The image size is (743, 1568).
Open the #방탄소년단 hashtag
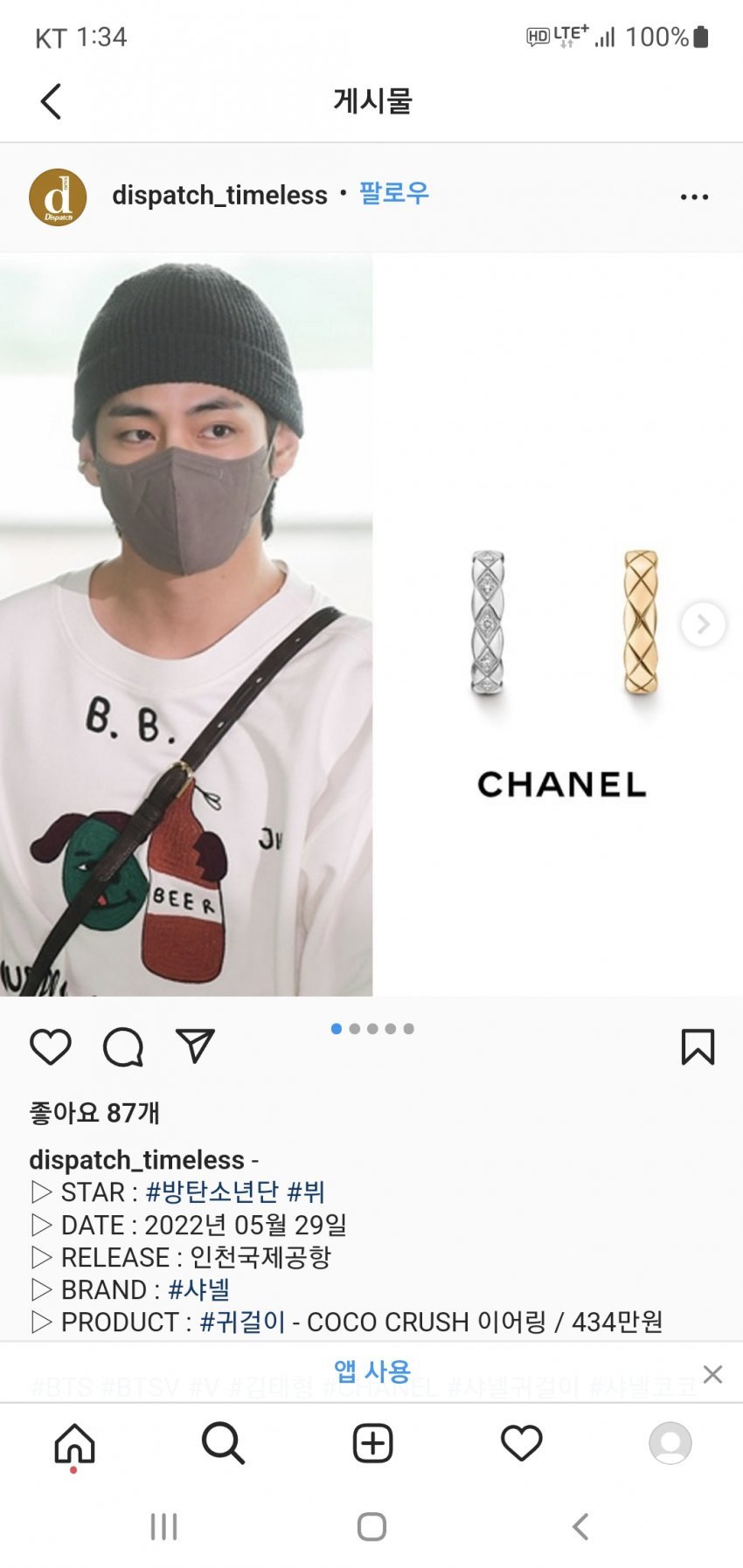212,1192
